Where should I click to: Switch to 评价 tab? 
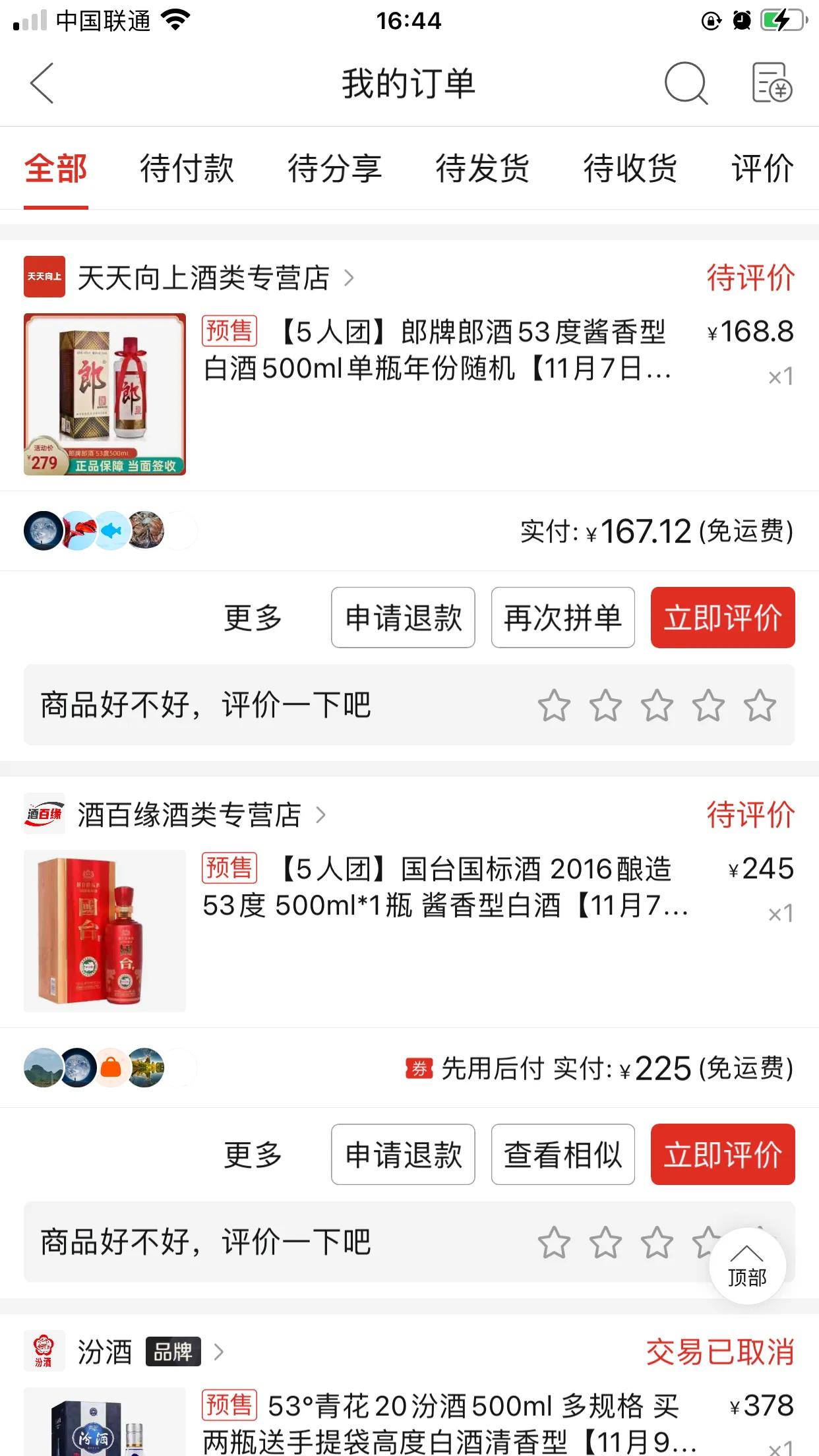click(x=762, y=168)
